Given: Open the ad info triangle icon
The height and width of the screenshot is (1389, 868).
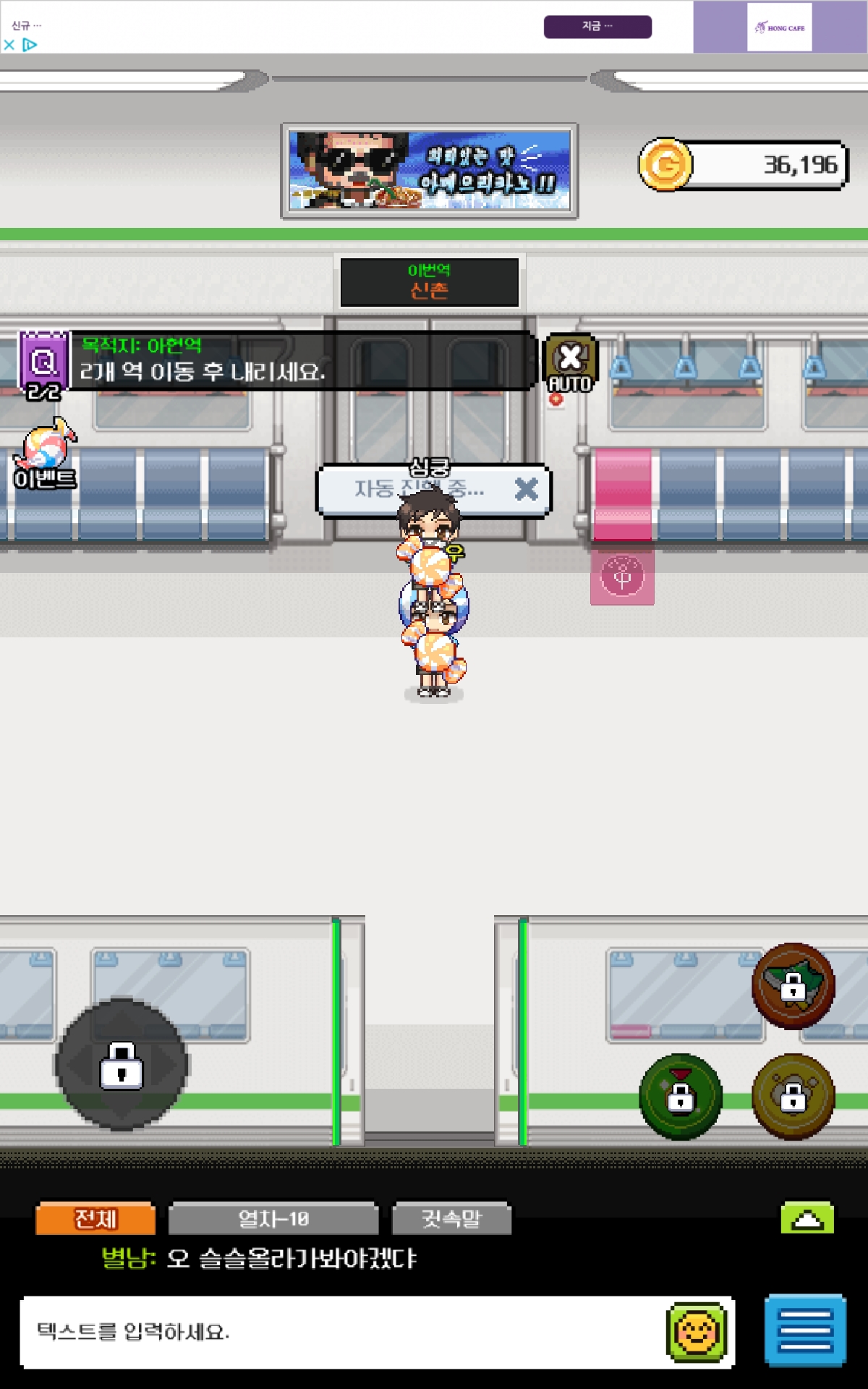Looking at the screenshot, I should click(30, 45).
